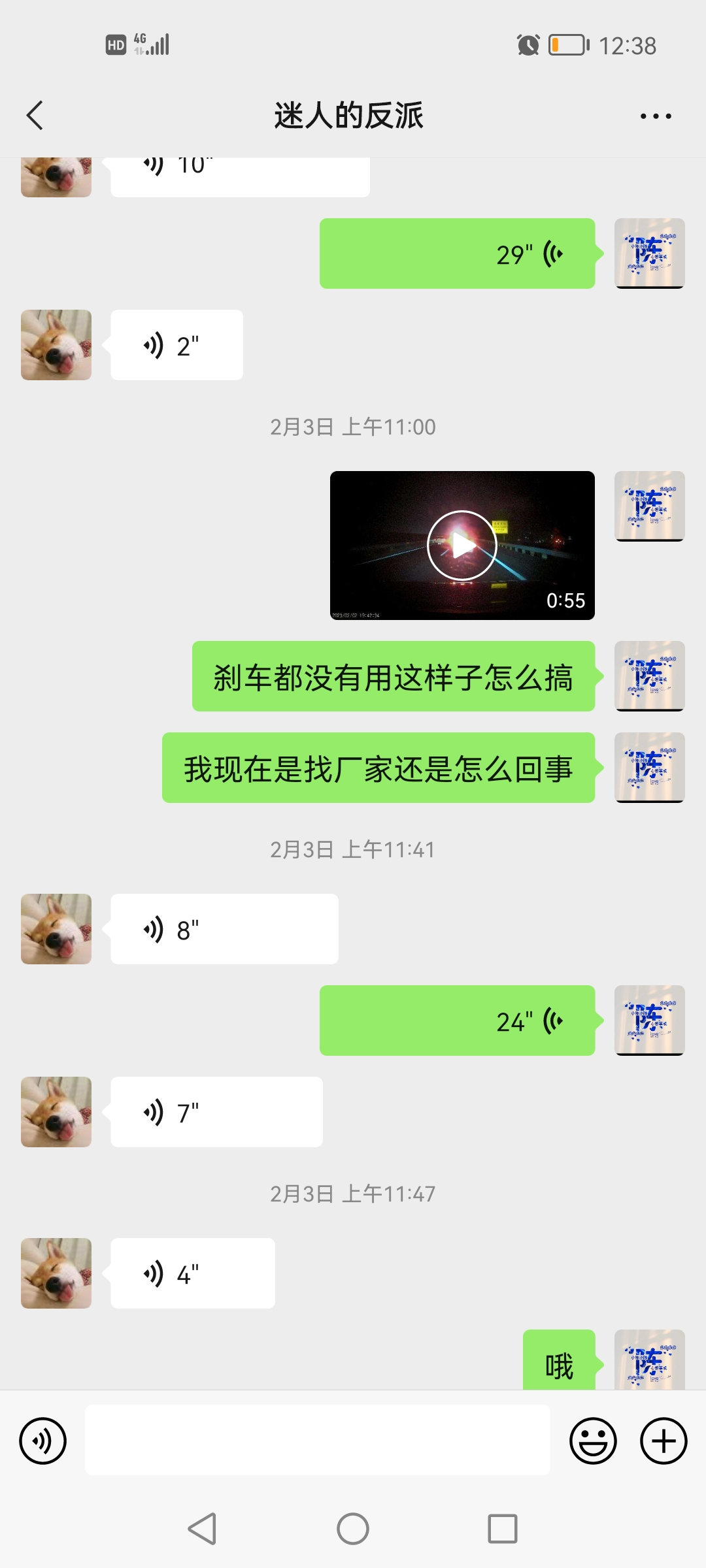The width and height of the screenshot is (706, 1568).
Task: Play the 29-second sent voice message
Action: (457, 253)
